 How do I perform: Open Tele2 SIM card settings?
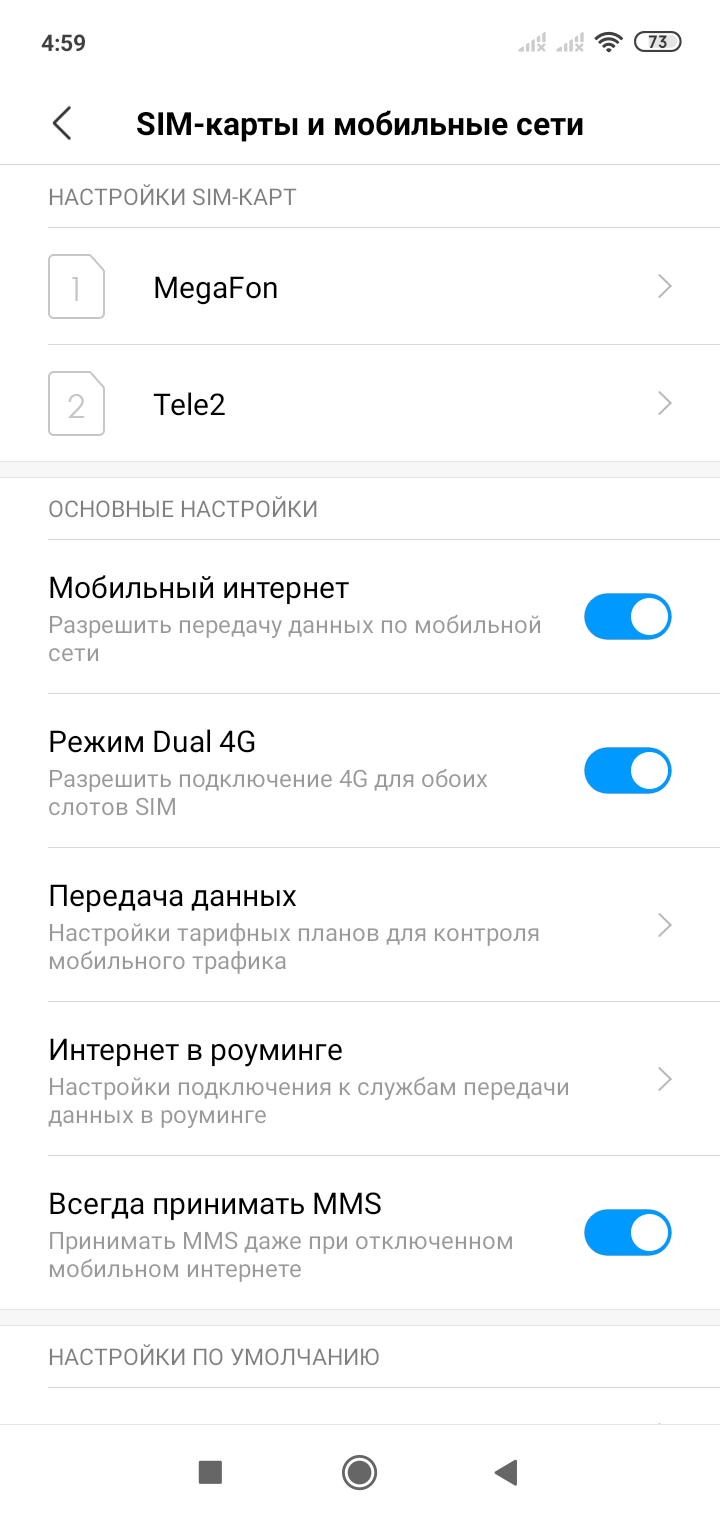click(360, 405)
